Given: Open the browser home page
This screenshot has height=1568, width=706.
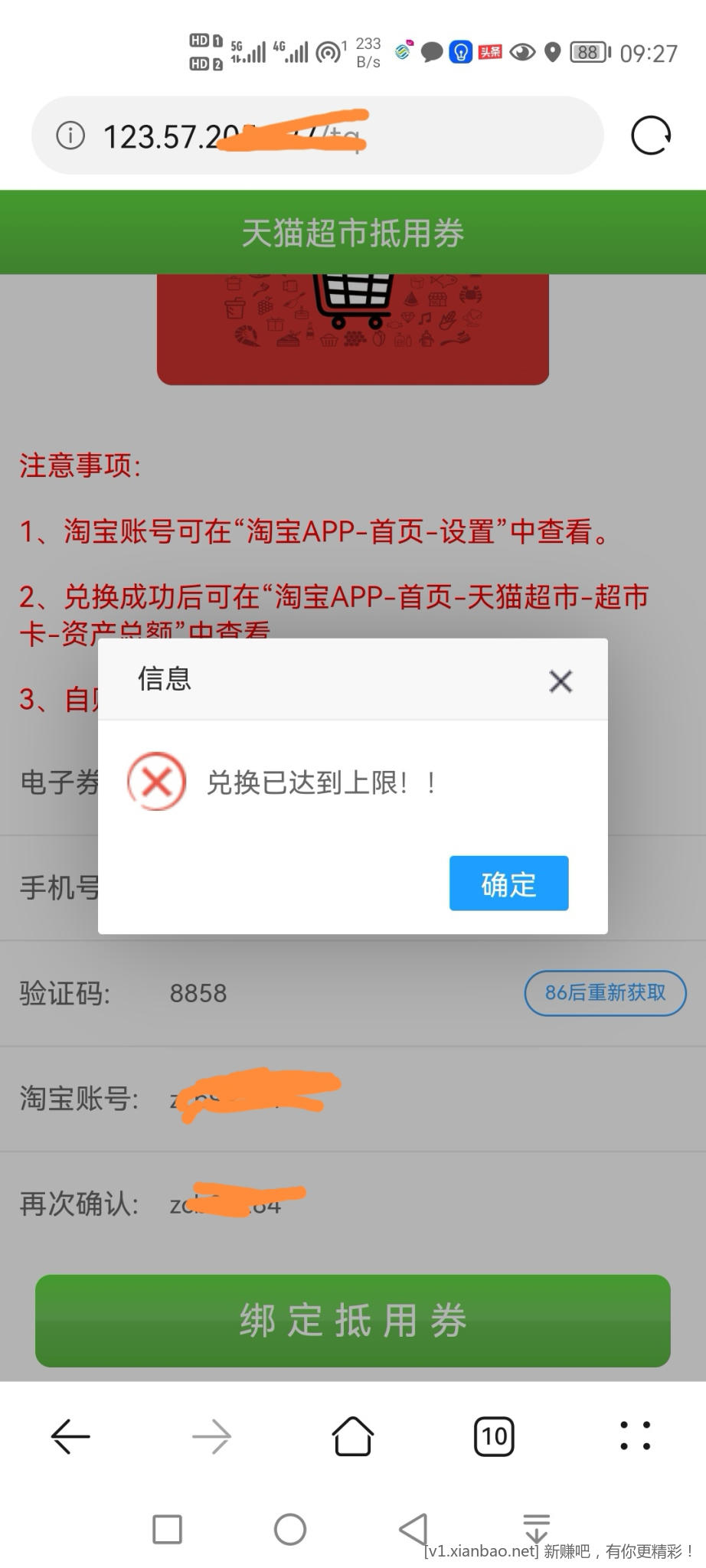Looking at the screenshot, I should [353, 1436].
